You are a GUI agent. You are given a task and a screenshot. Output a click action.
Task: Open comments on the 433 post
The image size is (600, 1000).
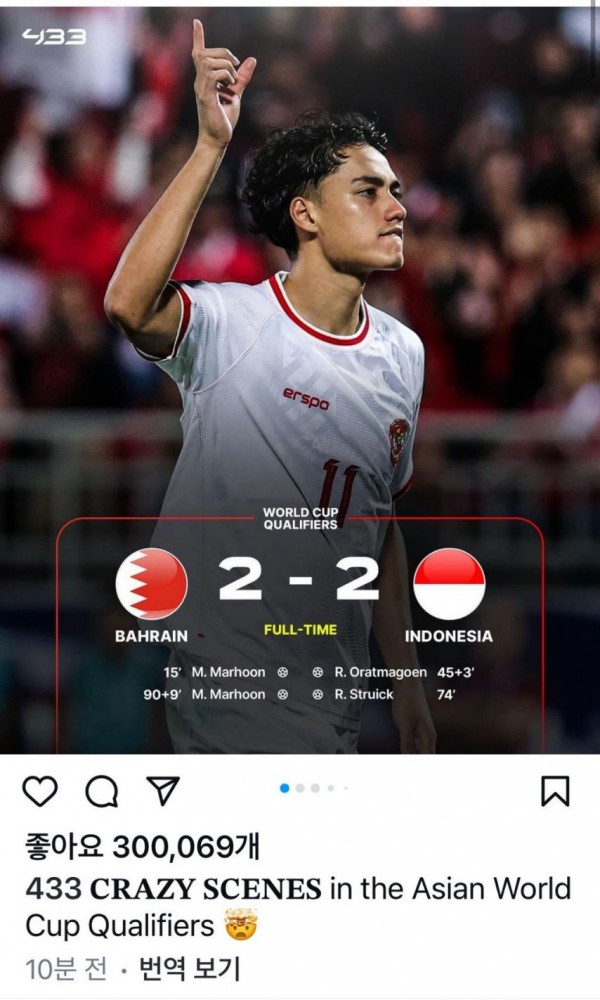point(101,791)
